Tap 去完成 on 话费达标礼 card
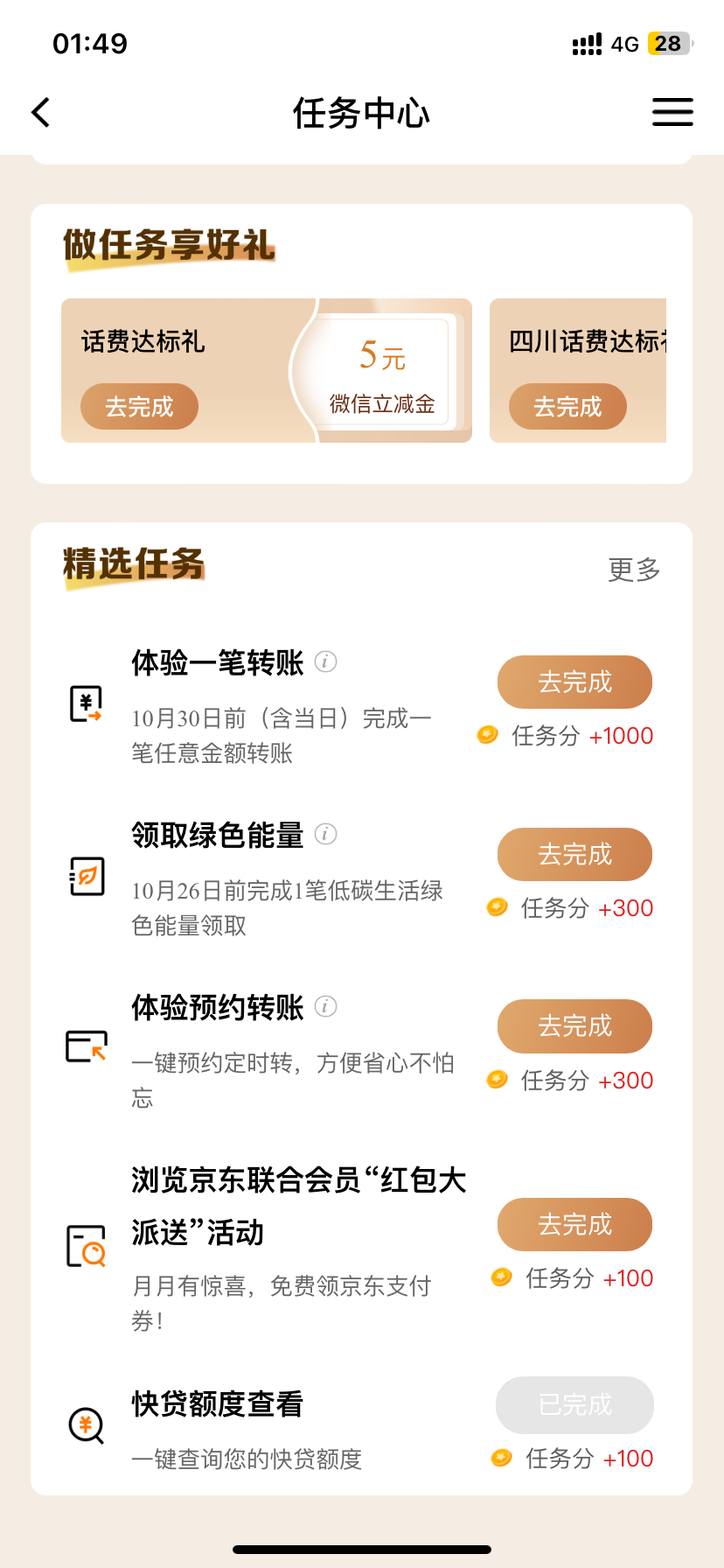Image resolution: width=724 pixels, height=1568 pixels. pyautogui.click(x=139, y=406)
